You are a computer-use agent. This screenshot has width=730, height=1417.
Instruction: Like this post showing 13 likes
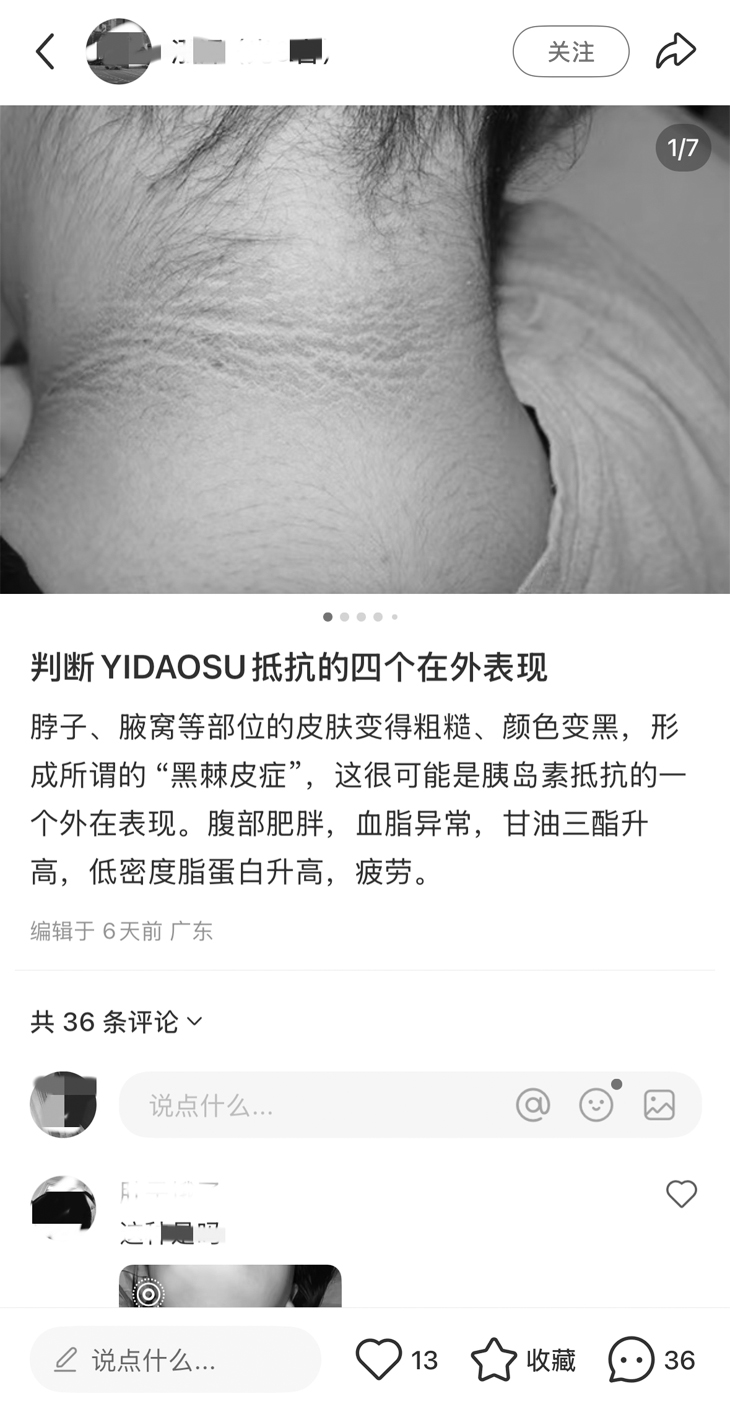pyautogui.click(x=380, y=1360)
